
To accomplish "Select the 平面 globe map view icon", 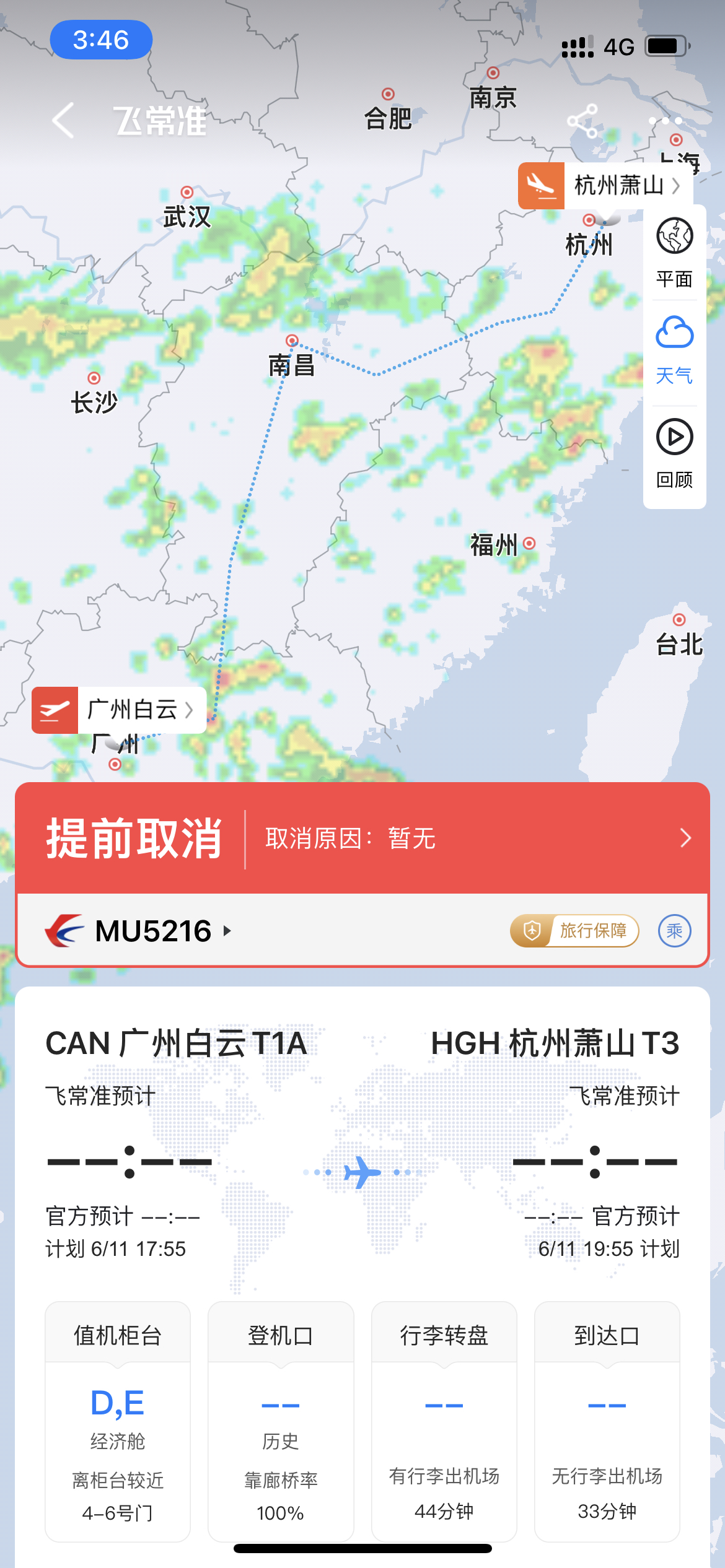I will click(x=674, y=240).
